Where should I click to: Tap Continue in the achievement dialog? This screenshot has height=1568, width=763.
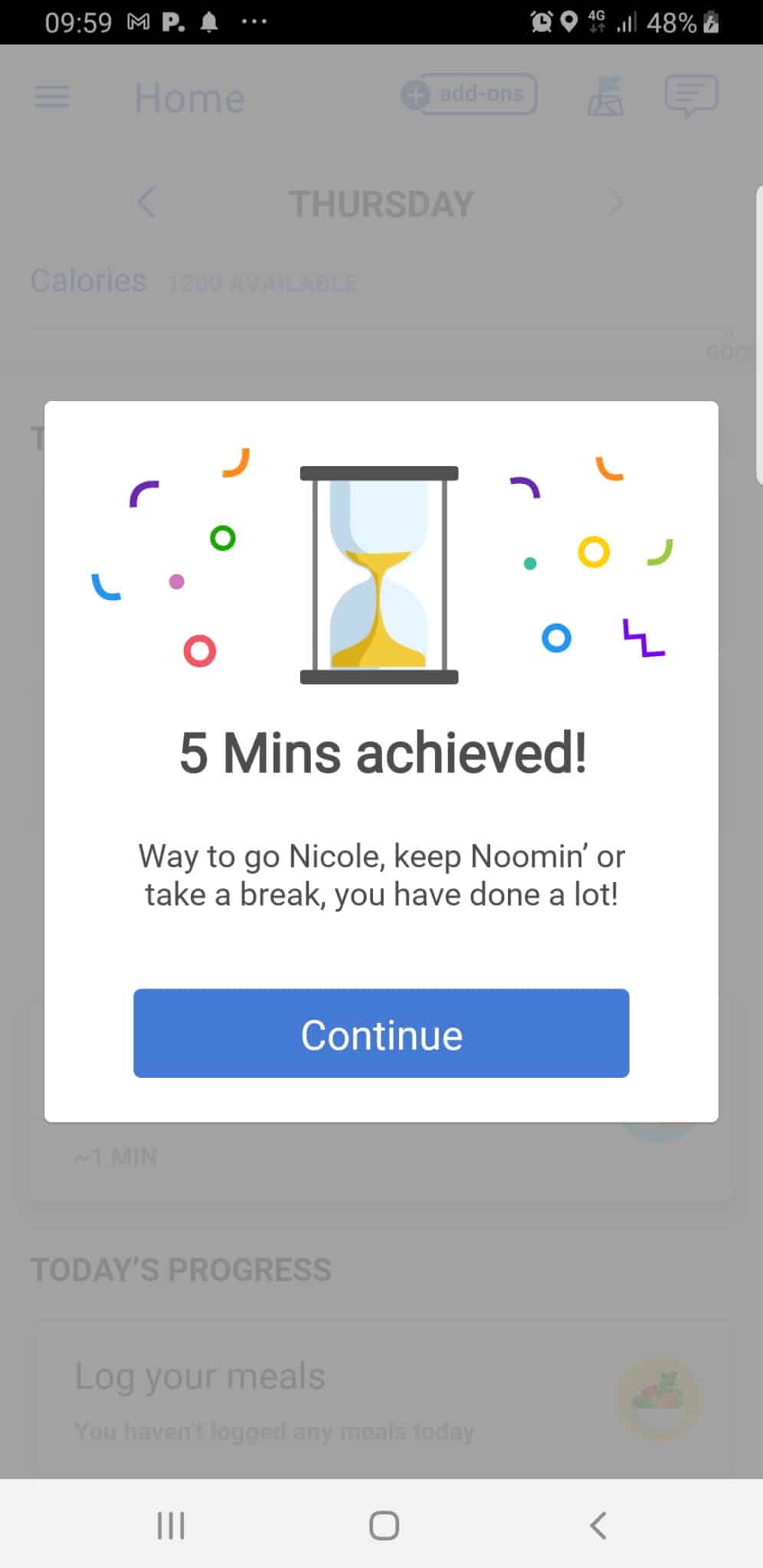pyautogui.click(x=381, y=1034)
